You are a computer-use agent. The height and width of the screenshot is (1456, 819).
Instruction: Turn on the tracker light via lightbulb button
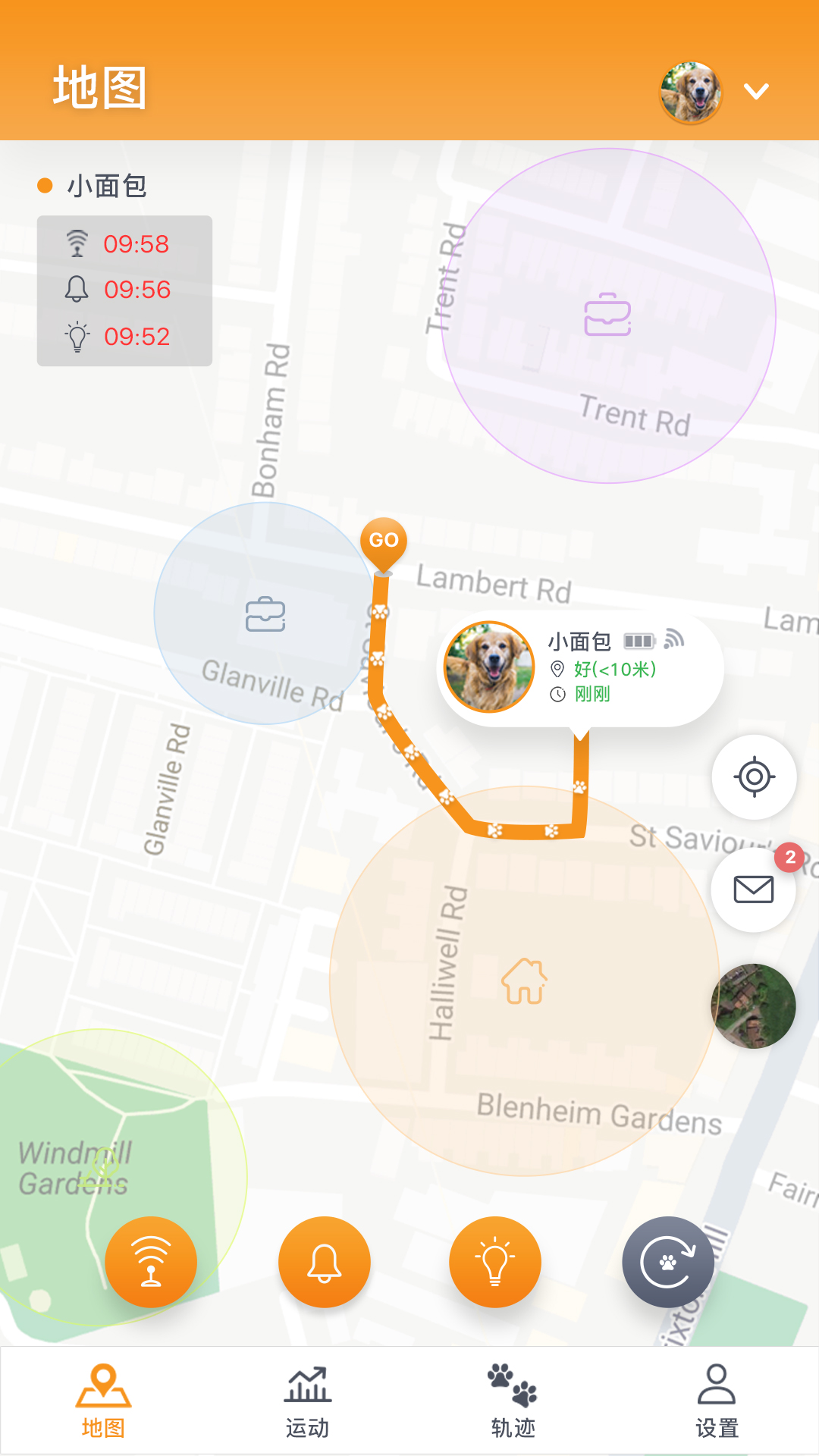tap(495, 1261)
